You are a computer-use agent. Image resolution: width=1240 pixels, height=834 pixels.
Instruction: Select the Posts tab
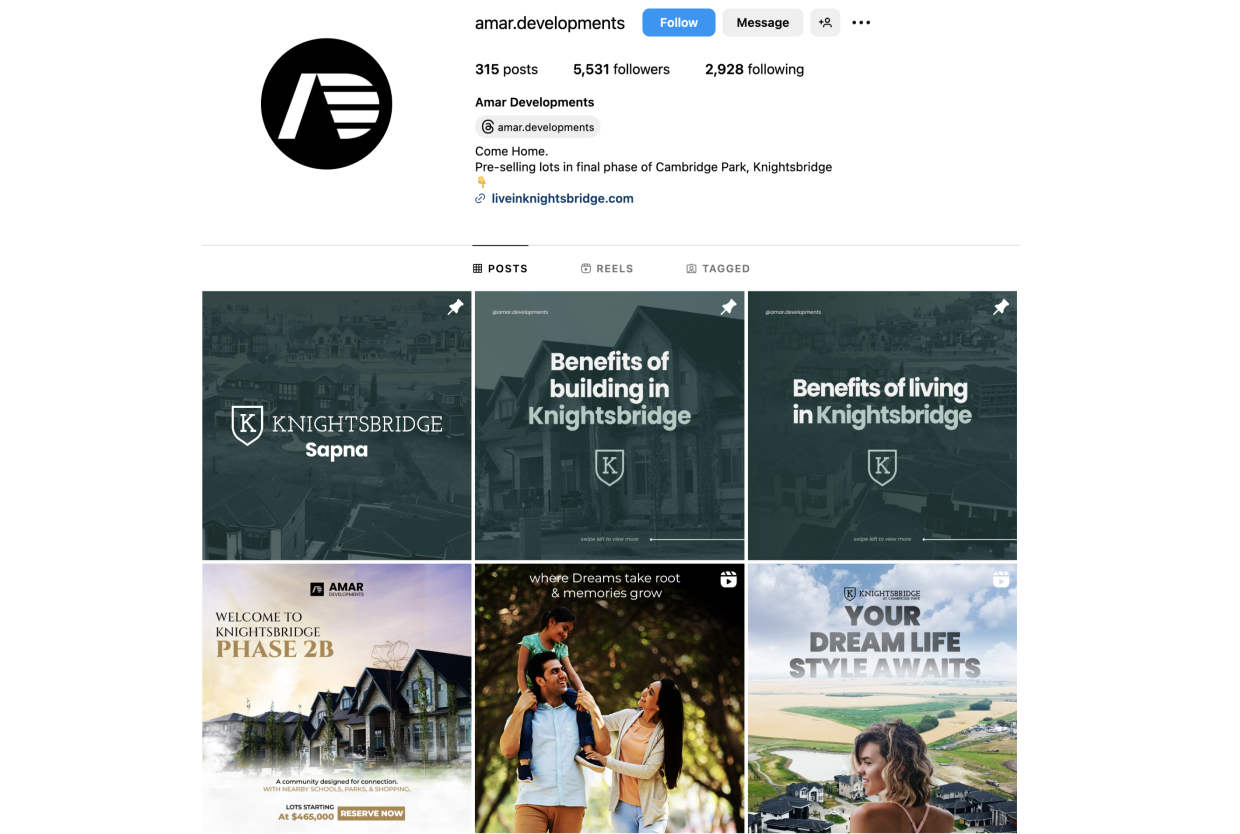500,268
